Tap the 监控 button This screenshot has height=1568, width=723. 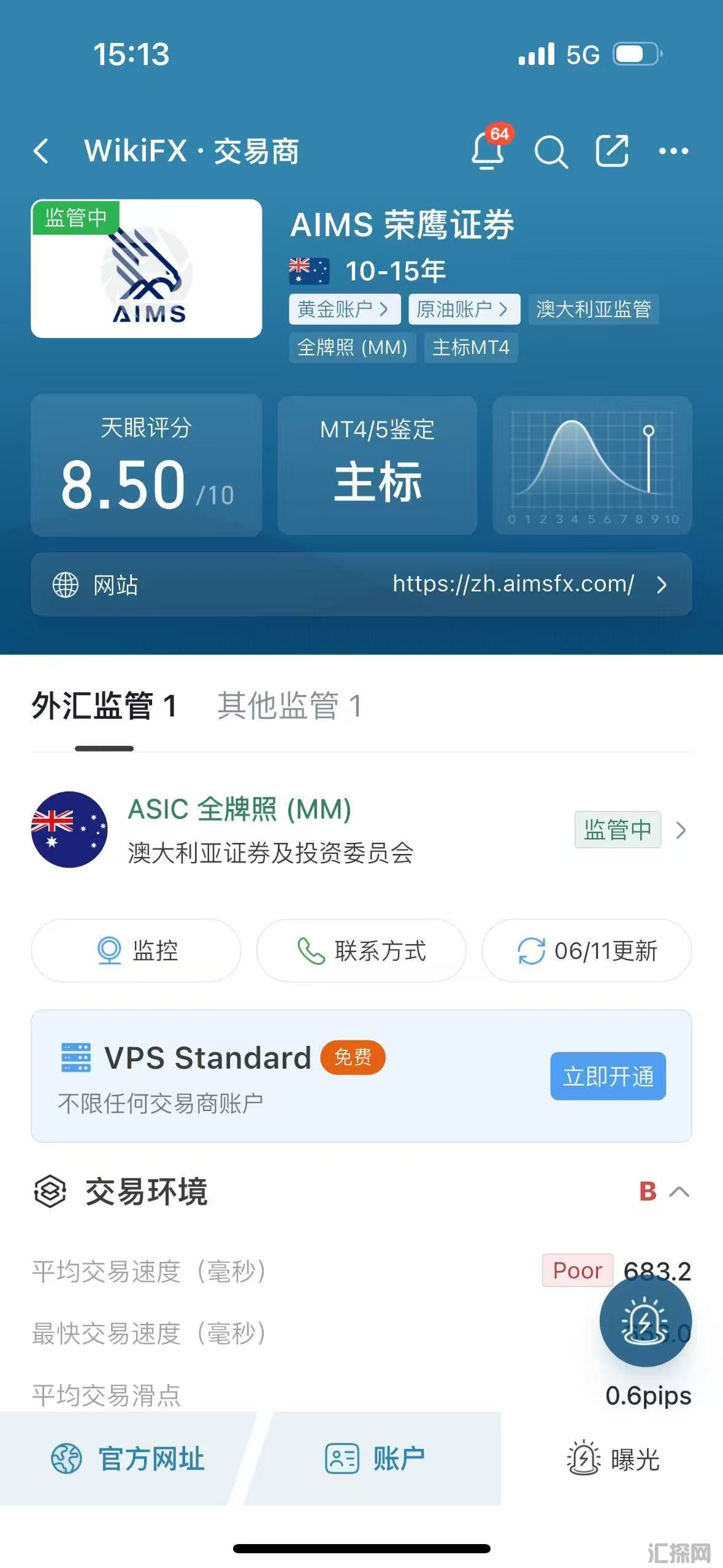point(136,950)
